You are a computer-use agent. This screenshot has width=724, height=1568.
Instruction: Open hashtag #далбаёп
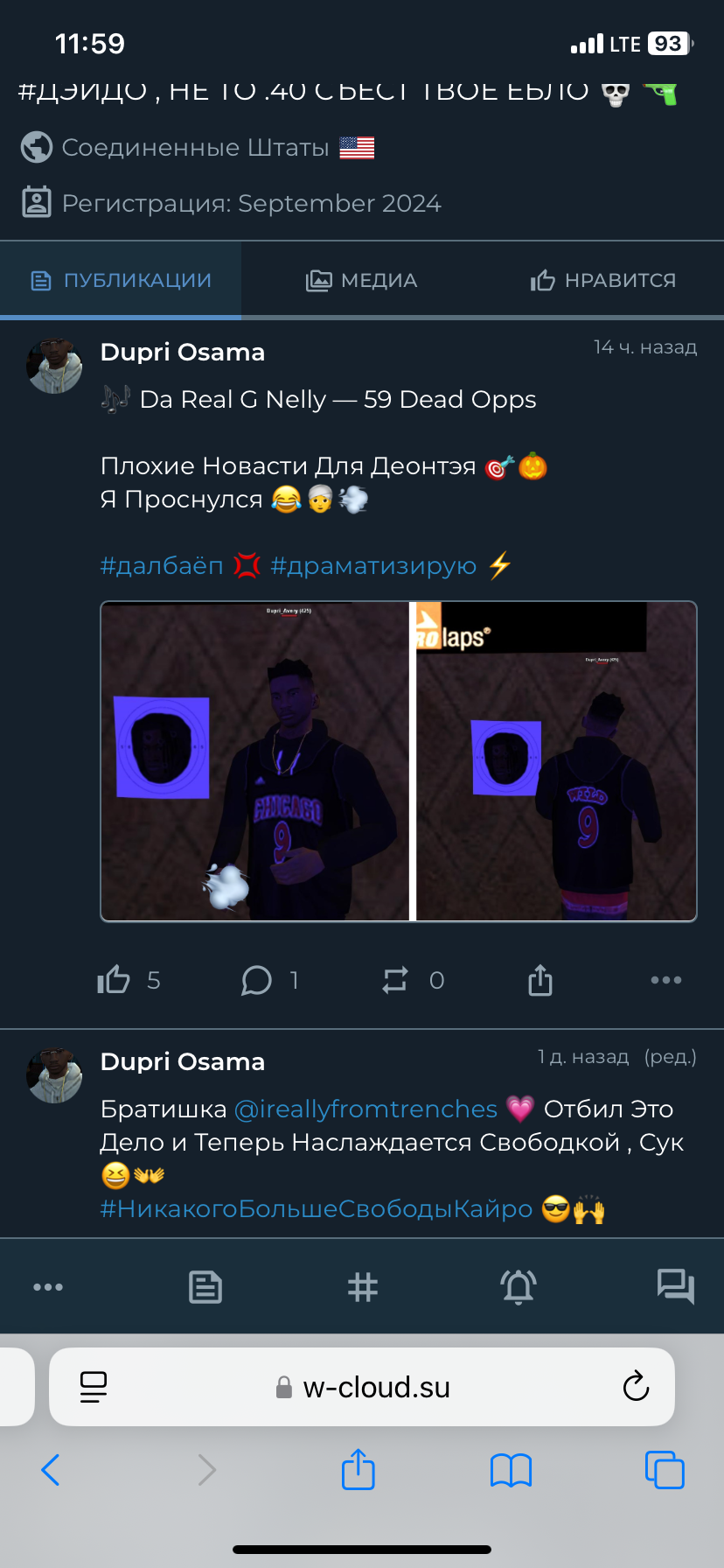click(162, 566)
